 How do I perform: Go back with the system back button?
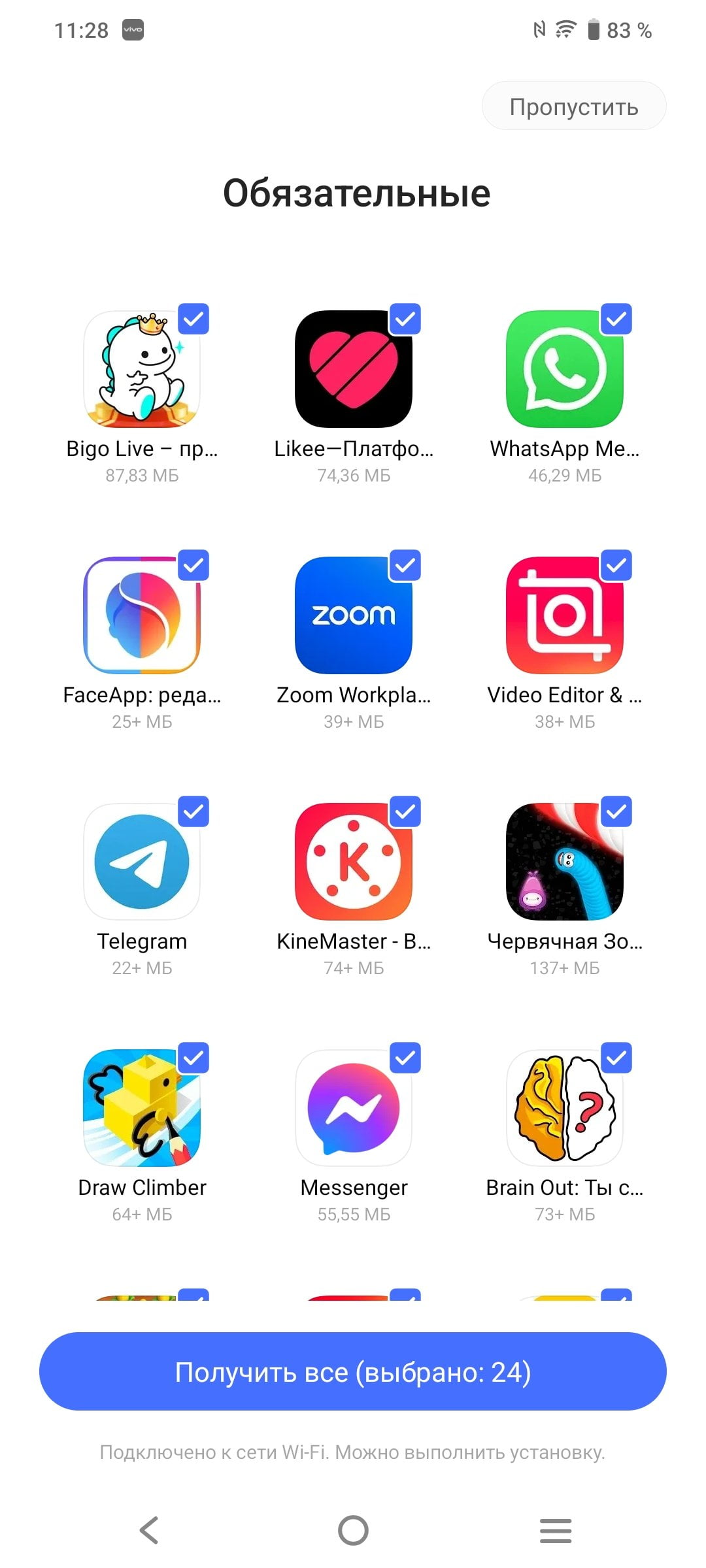point(150,1530)
